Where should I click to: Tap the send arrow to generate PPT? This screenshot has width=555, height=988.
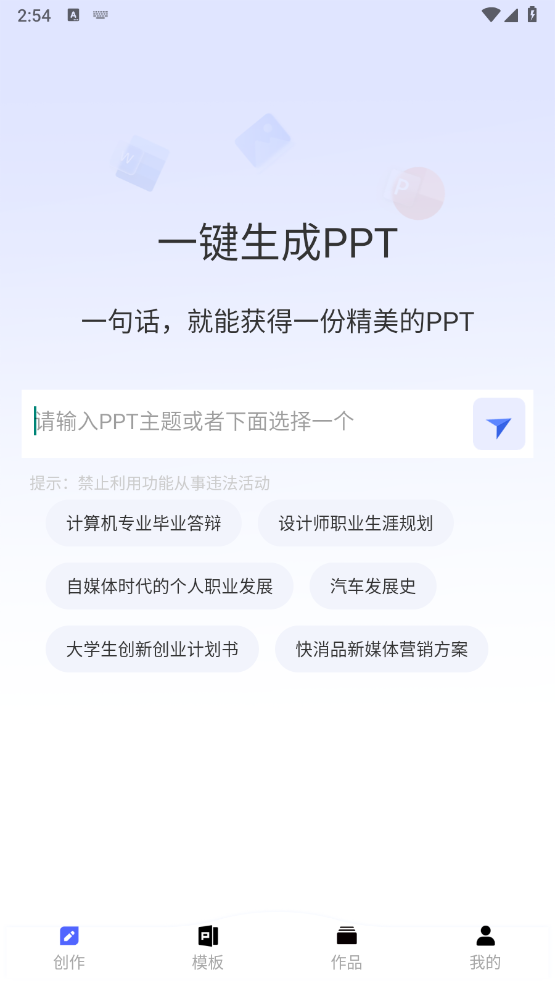[x=499, y=424]
